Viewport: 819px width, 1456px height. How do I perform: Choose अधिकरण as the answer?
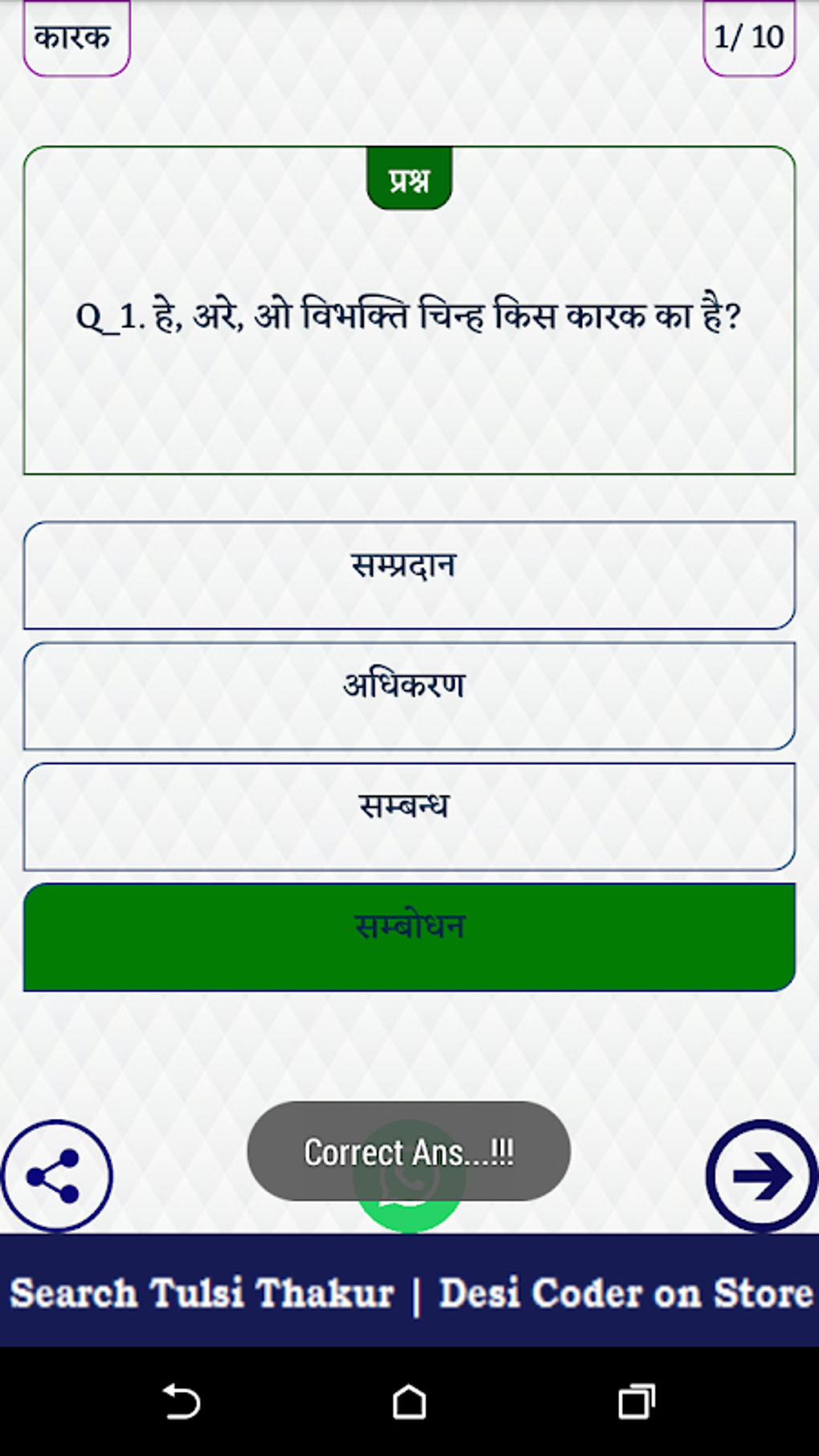point(409,695)
